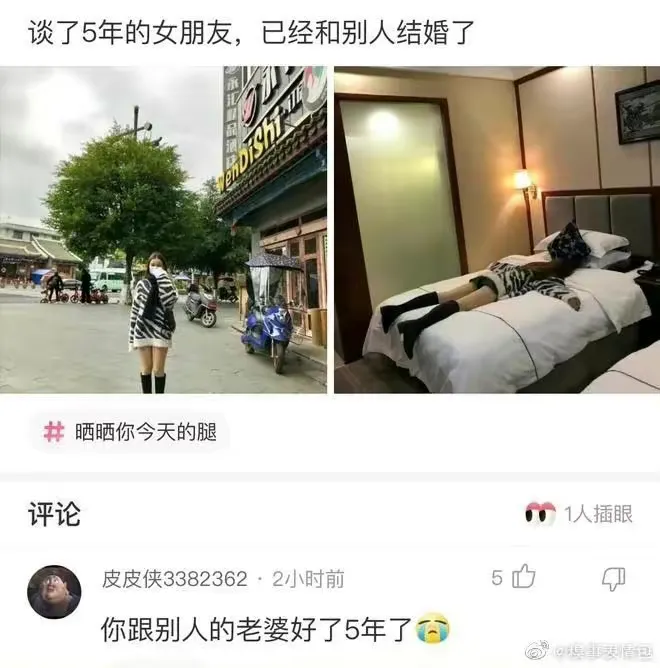Open the street photo of the girl

(163, 230)
